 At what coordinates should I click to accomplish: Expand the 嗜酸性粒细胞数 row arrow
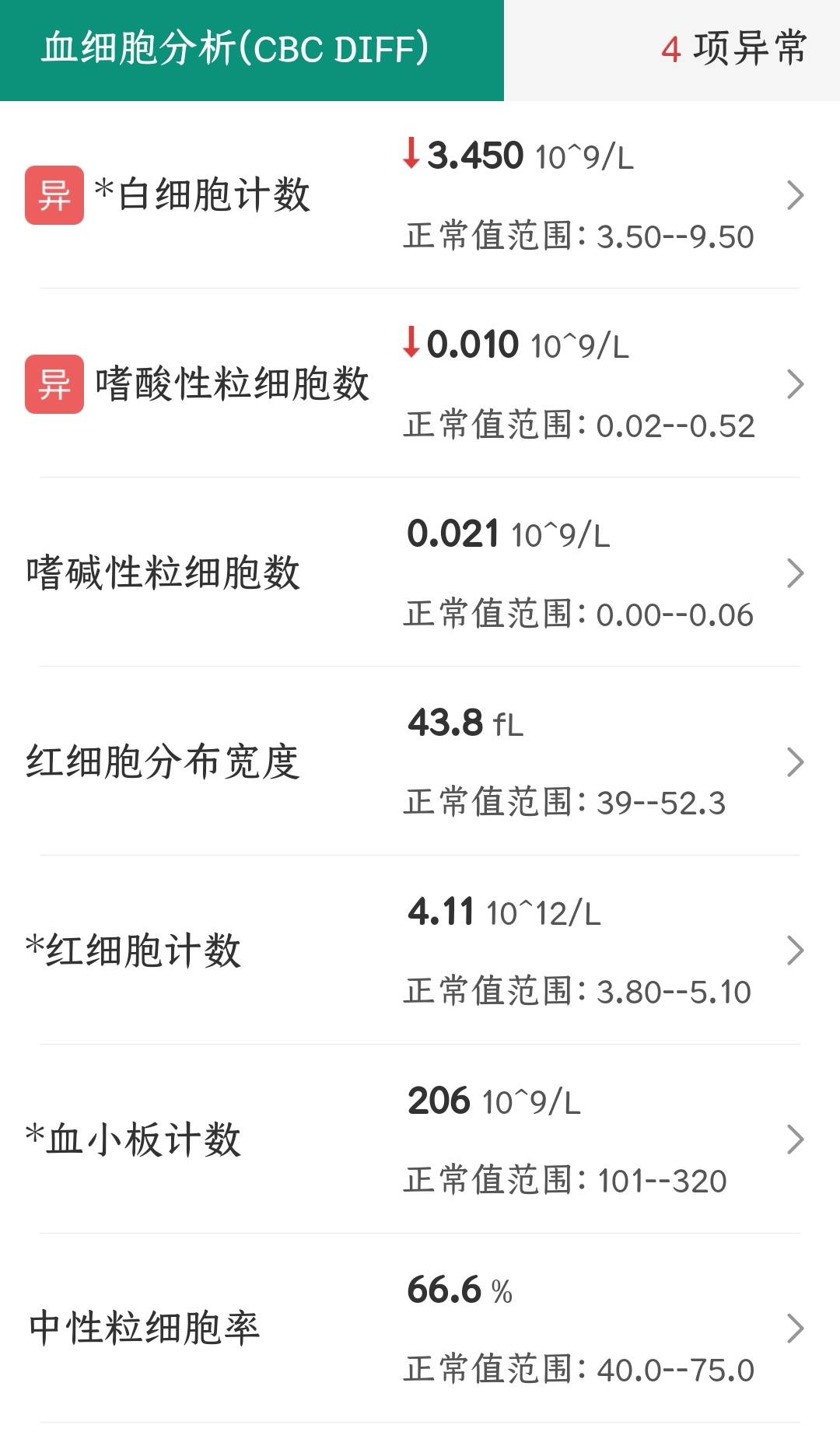pos(795,383)
